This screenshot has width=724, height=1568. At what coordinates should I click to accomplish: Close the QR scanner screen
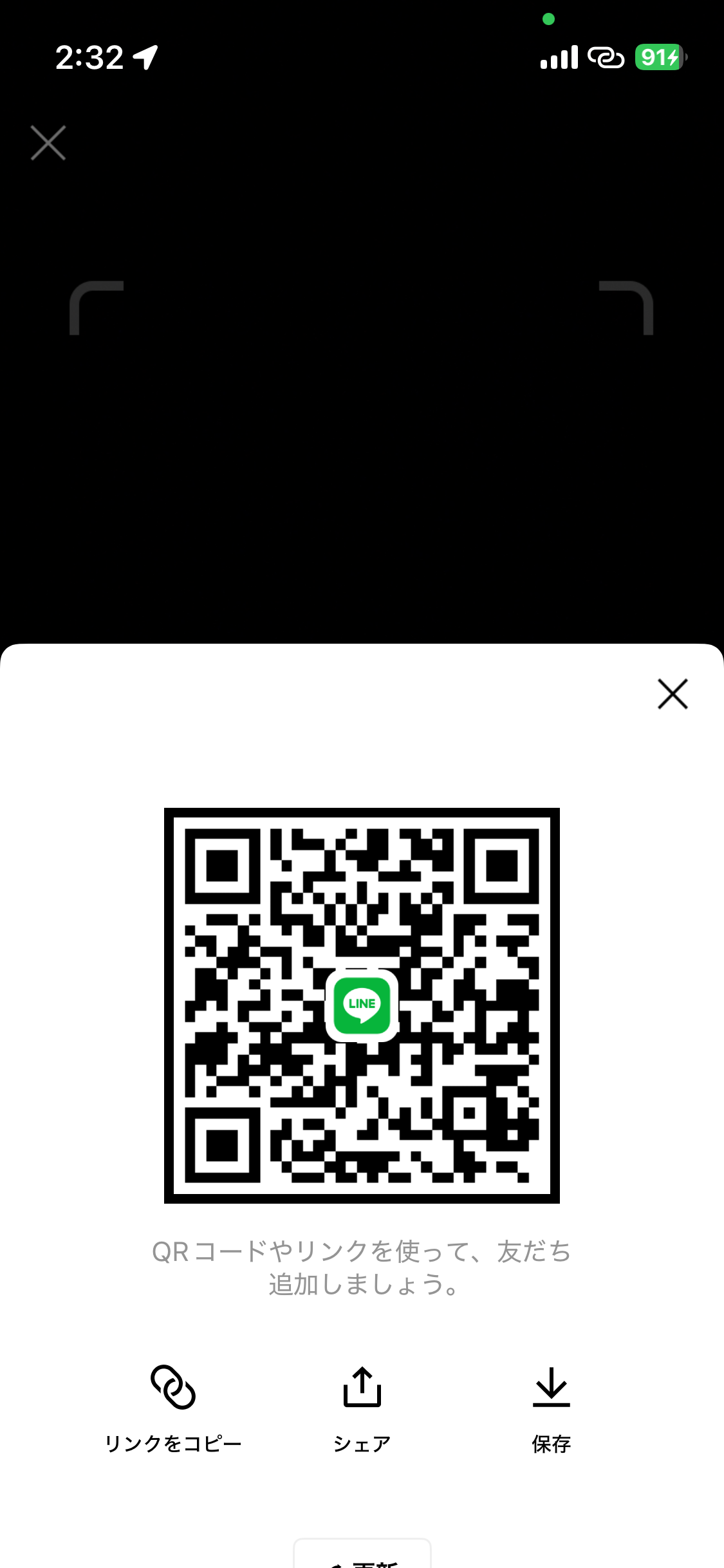[48, 143]
